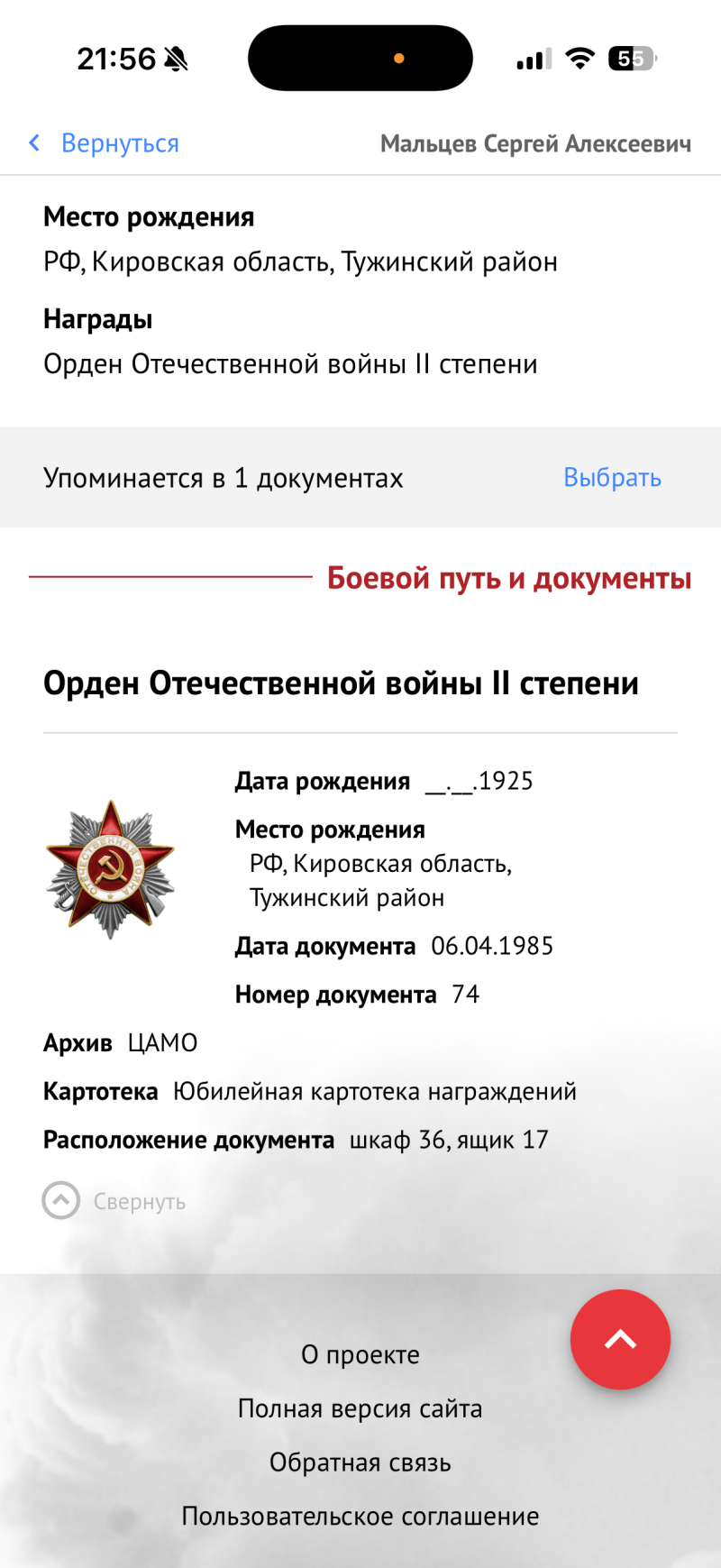Tap the red scroll-to-top arrow button
Image resolution: width=721 pixels, height=1568 pixels.
tap(620, 1340)
